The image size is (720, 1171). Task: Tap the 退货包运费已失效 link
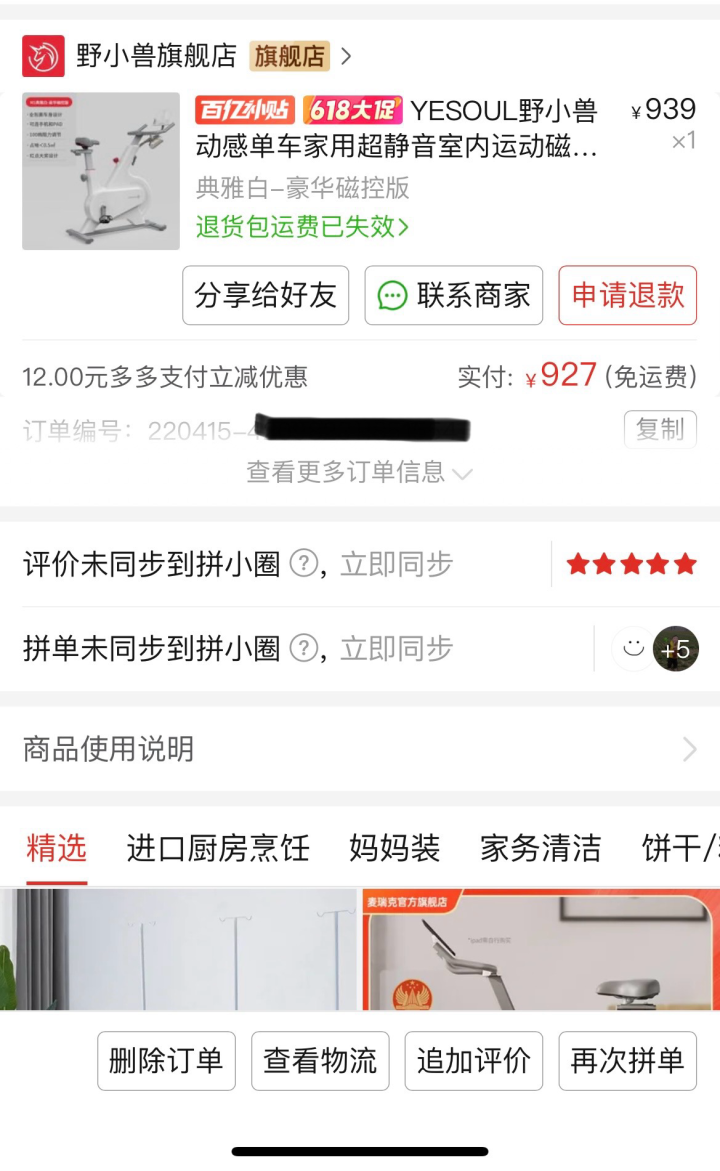click(302, 227)
